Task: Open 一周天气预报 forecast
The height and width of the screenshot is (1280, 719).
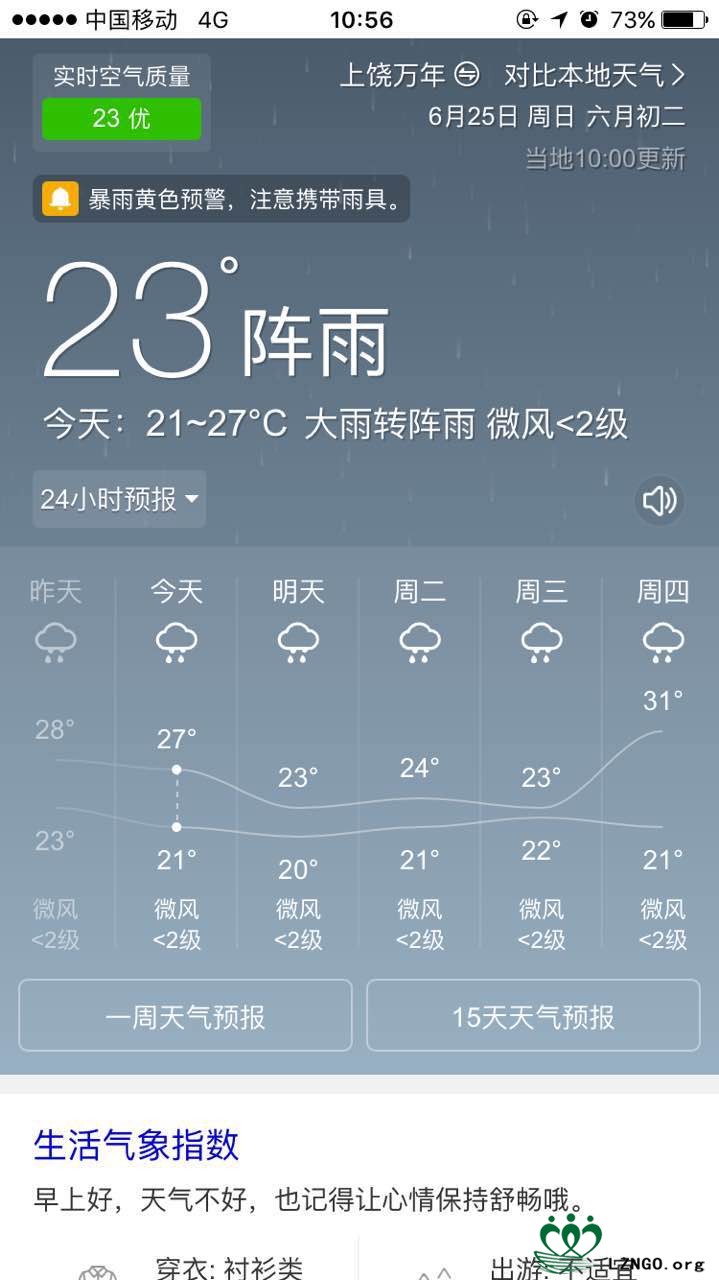Action: [x=185, y=1016]
